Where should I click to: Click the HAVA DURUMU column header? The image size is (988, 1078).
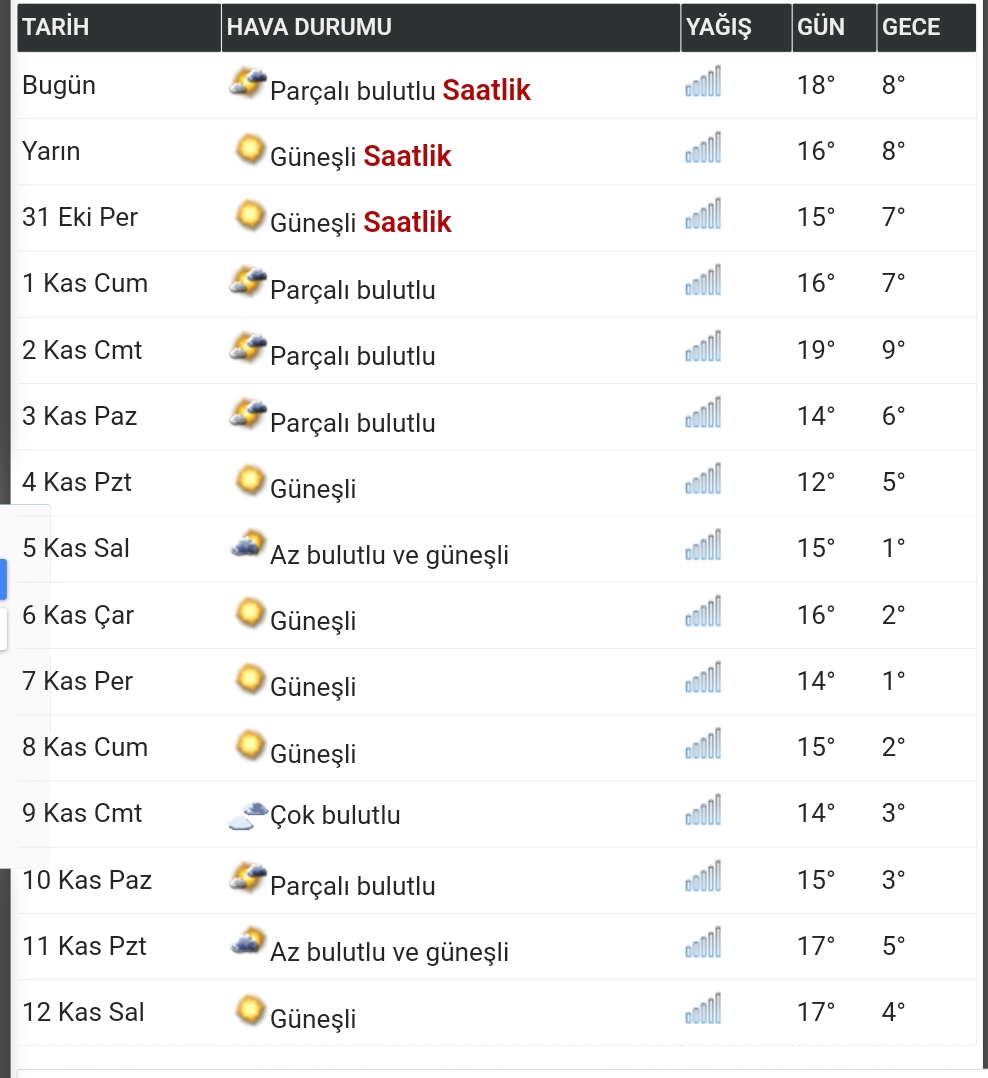[308, 27]
